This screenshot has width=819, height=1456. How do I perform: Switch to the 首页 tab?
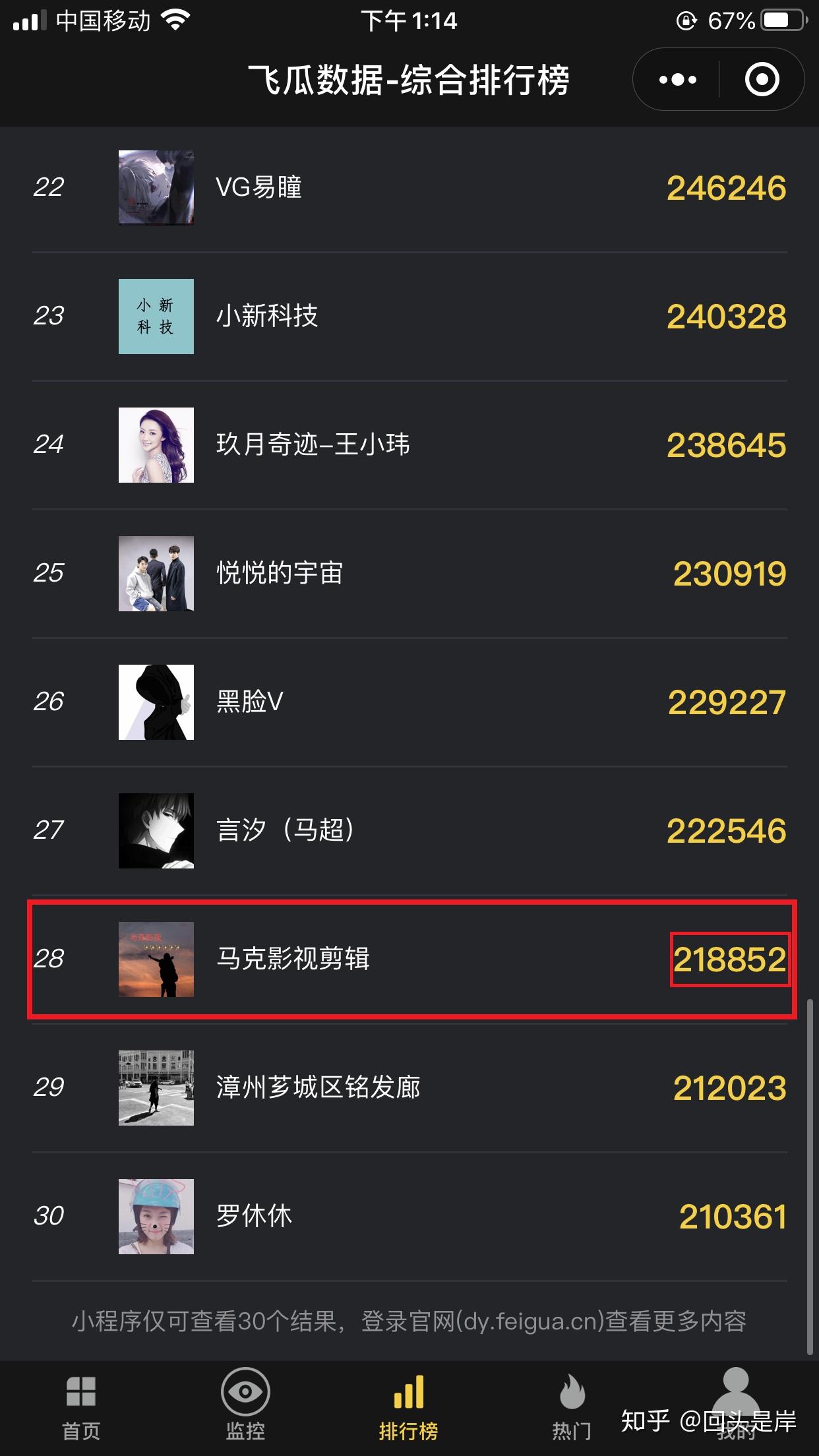point(81,1409)
